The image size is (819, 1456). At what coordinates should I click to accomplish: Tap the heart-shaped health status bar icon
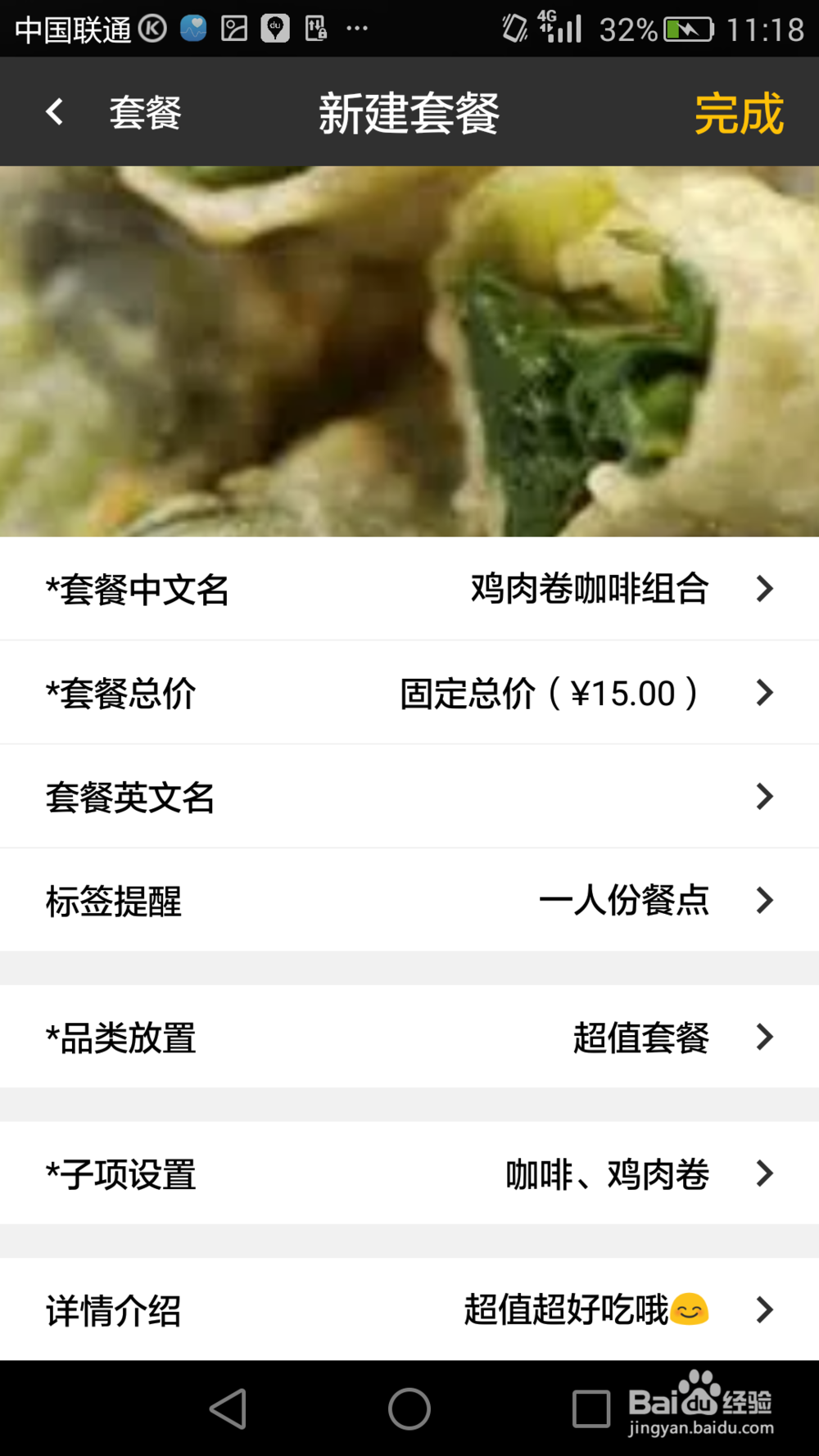[x=193, y=29]
